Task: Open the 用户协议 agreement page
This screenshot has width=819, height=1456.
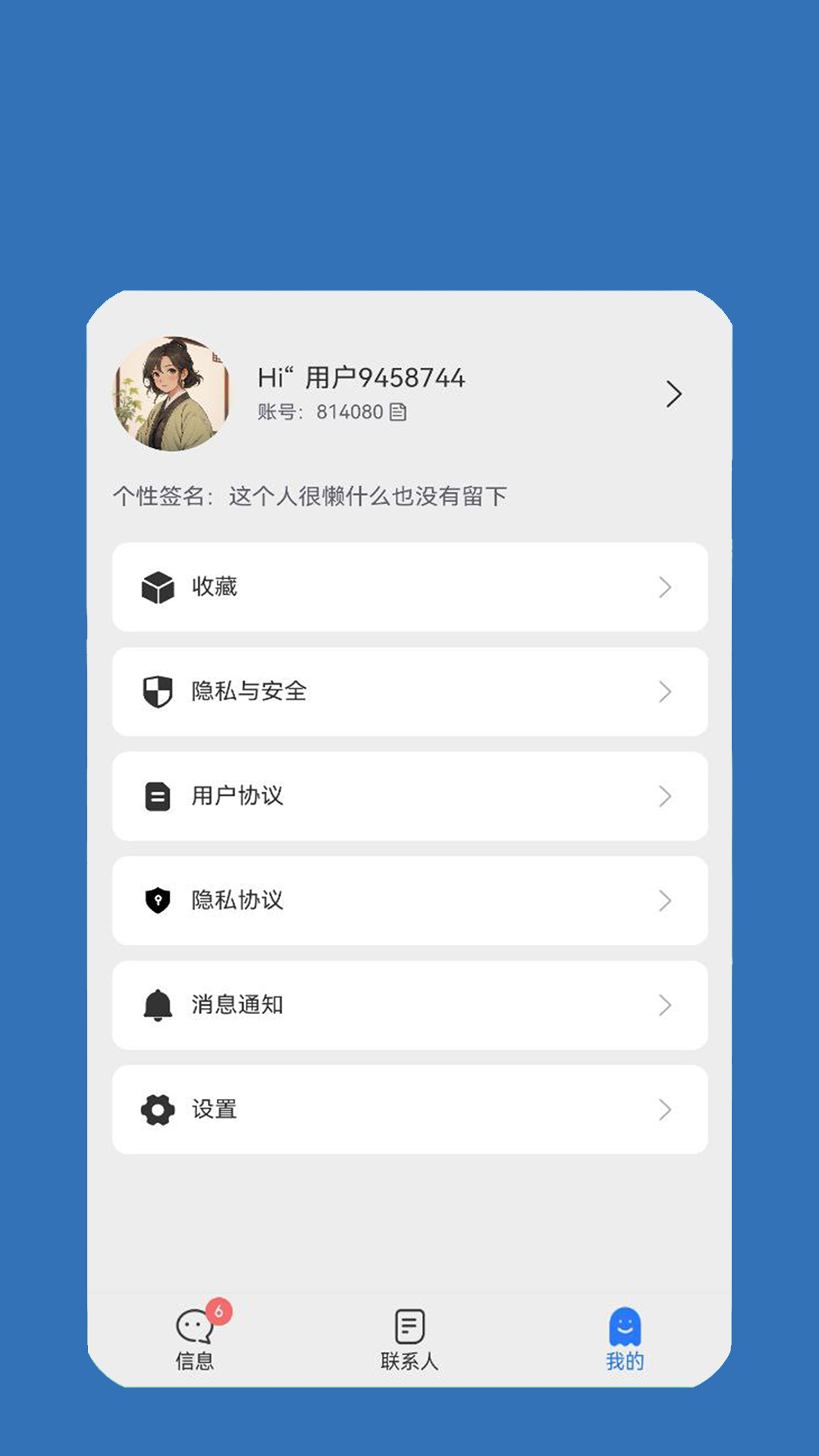Action: click(409, 796)
